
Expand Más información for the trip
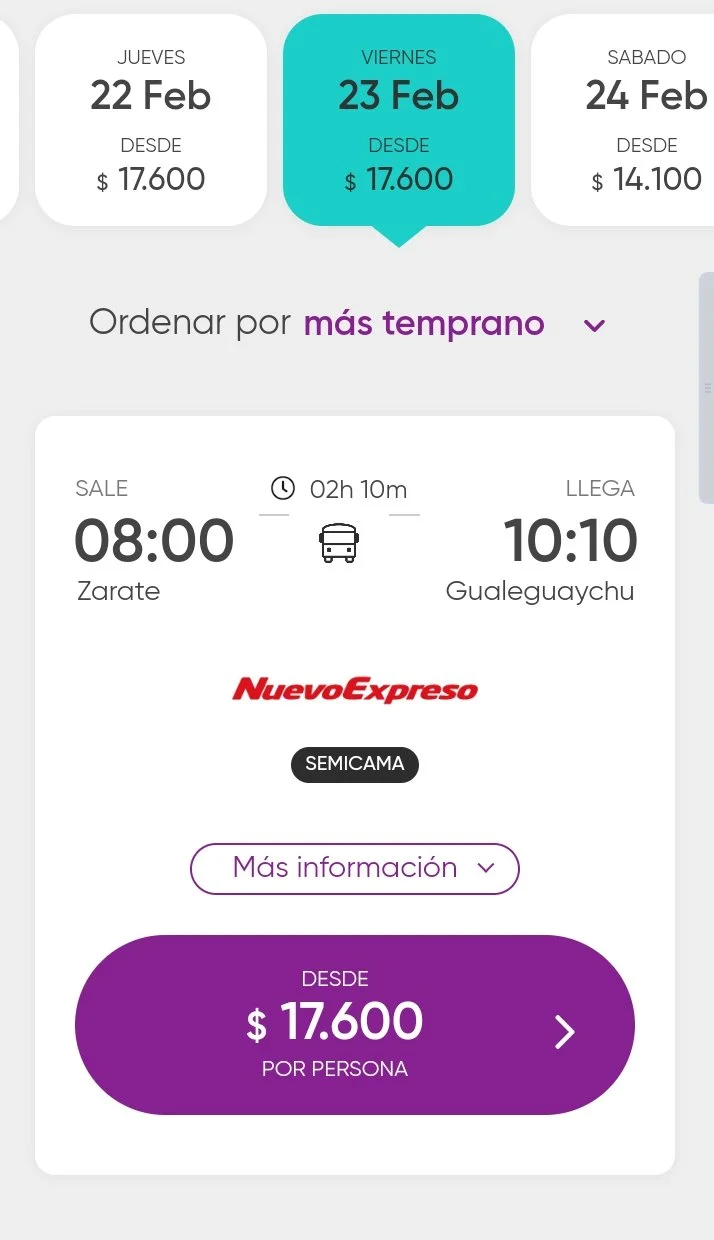[x=355, y=868]
